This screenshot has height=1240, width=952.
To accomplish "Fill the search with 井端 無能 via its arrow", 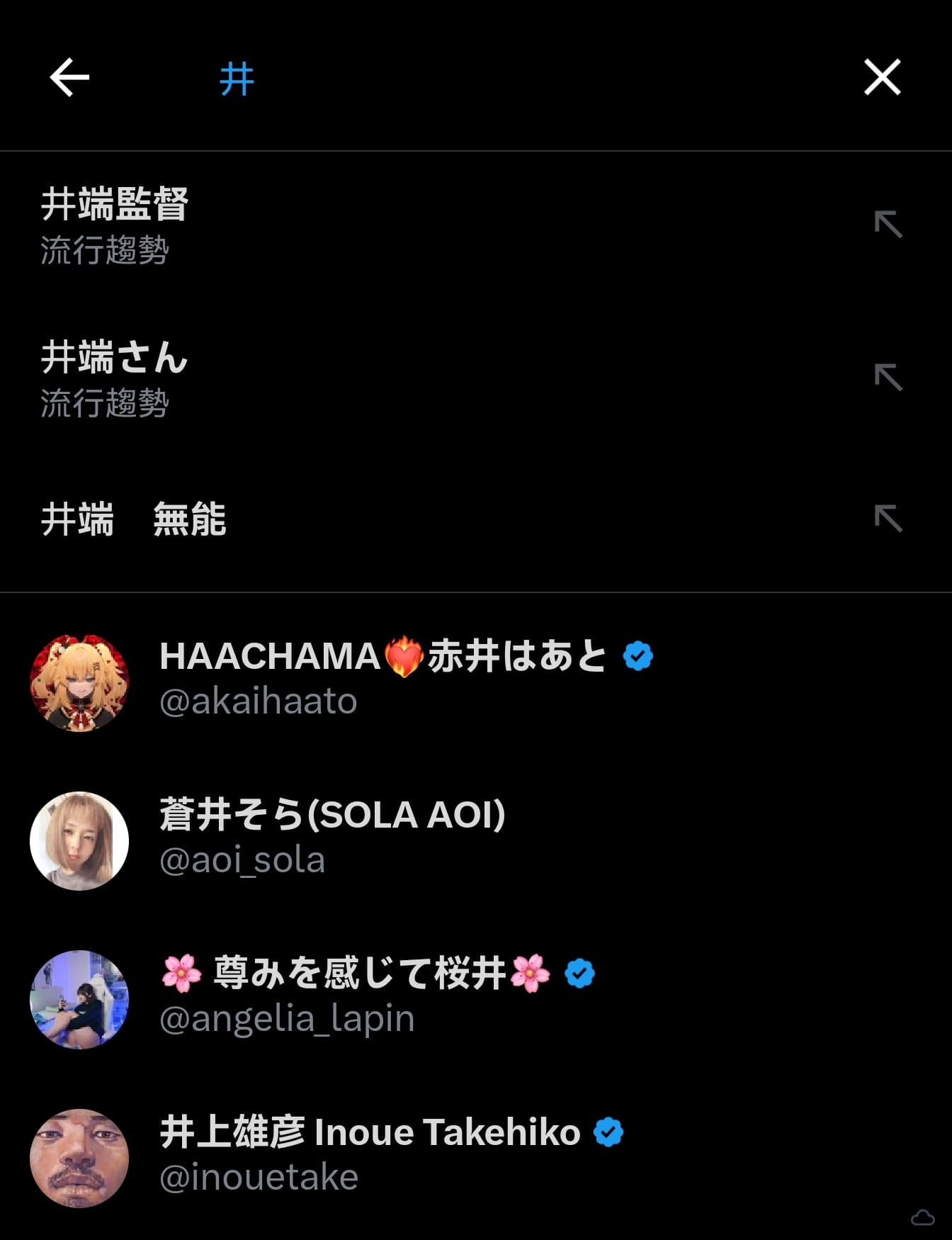I will (888, 518).
